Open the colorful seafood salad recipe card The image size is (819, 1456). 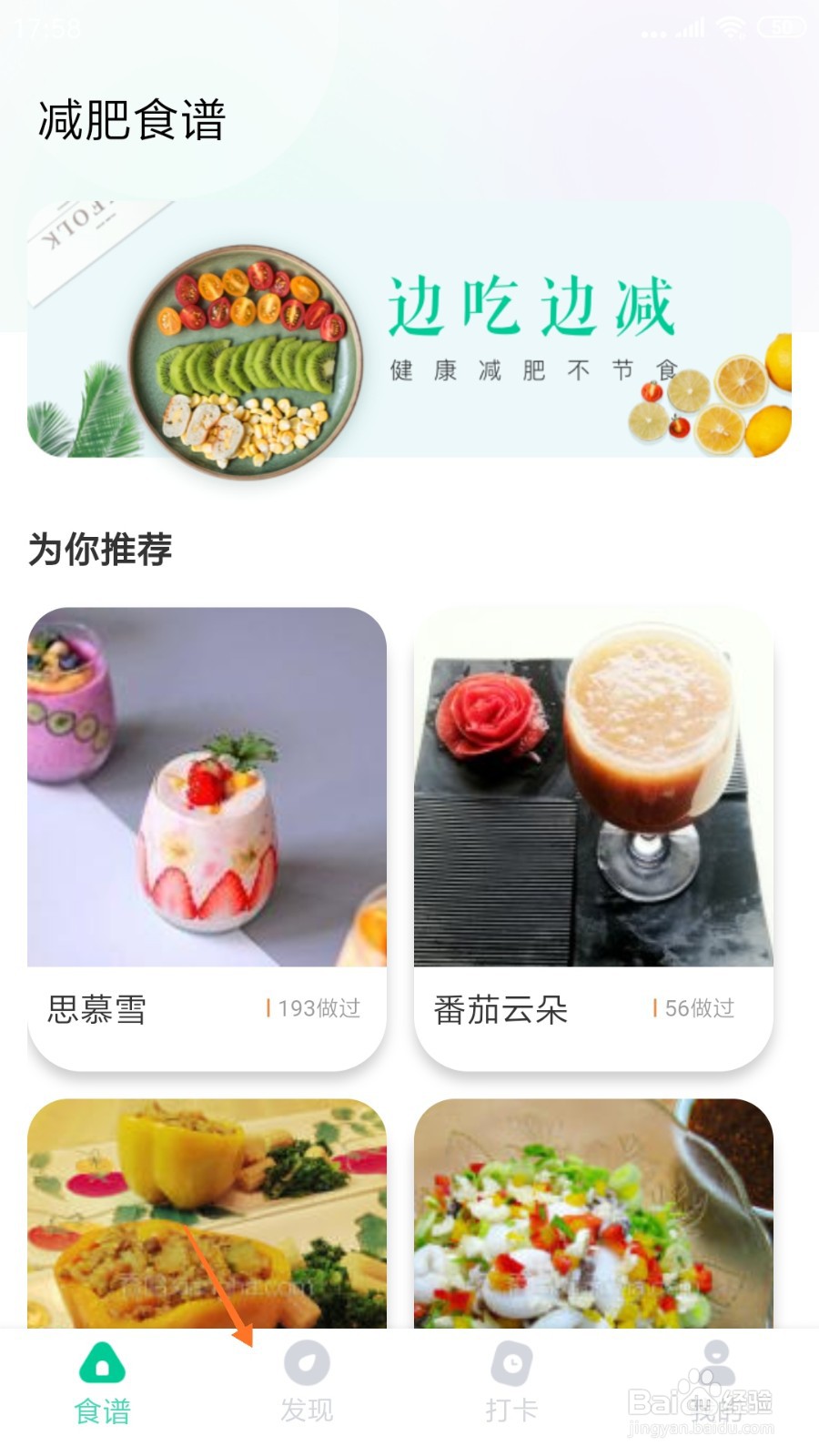click(593, 1212)
